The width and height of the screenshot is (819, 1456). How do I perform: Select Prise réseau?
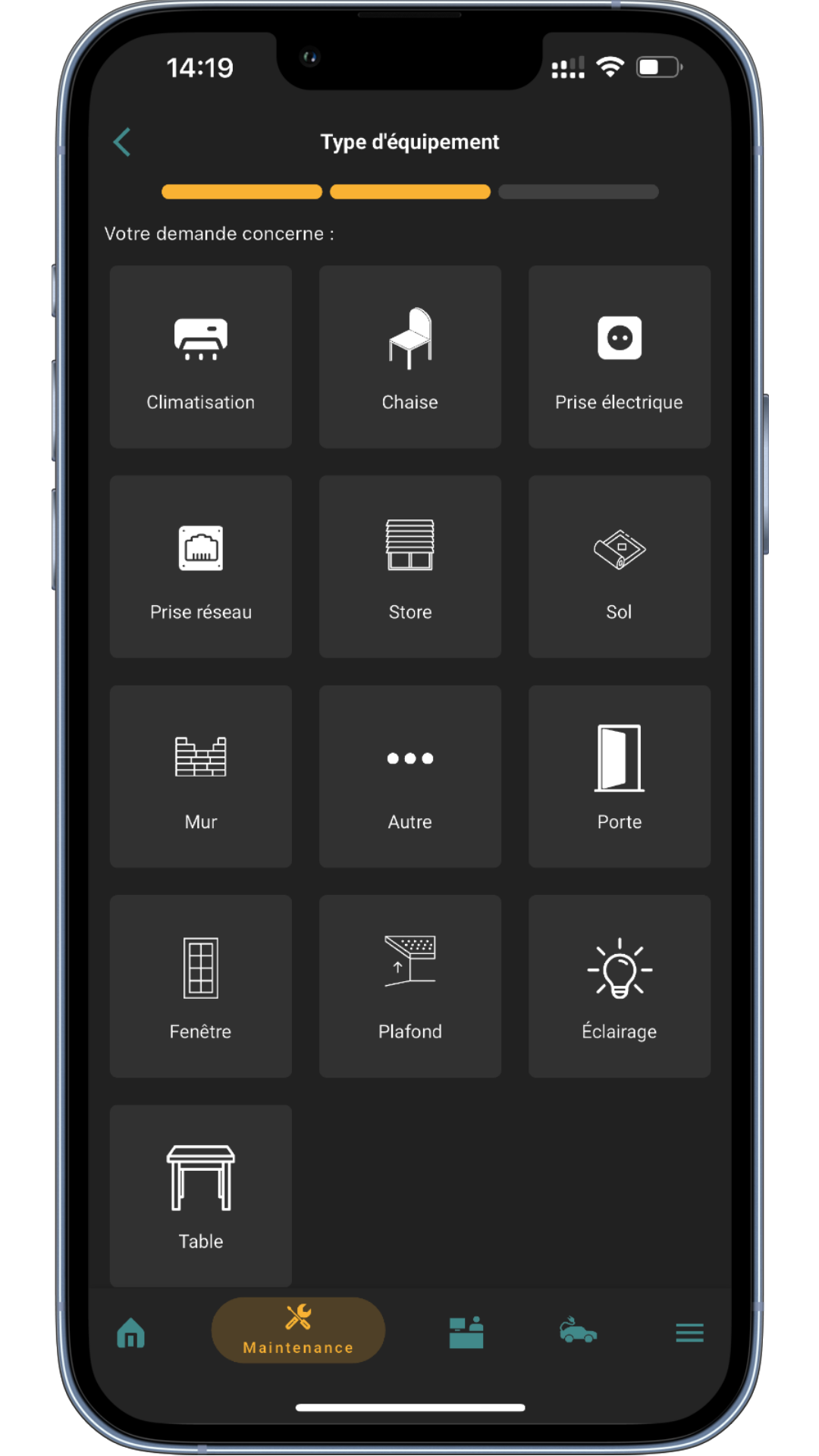pyautogui.click(x=201, y=566)
